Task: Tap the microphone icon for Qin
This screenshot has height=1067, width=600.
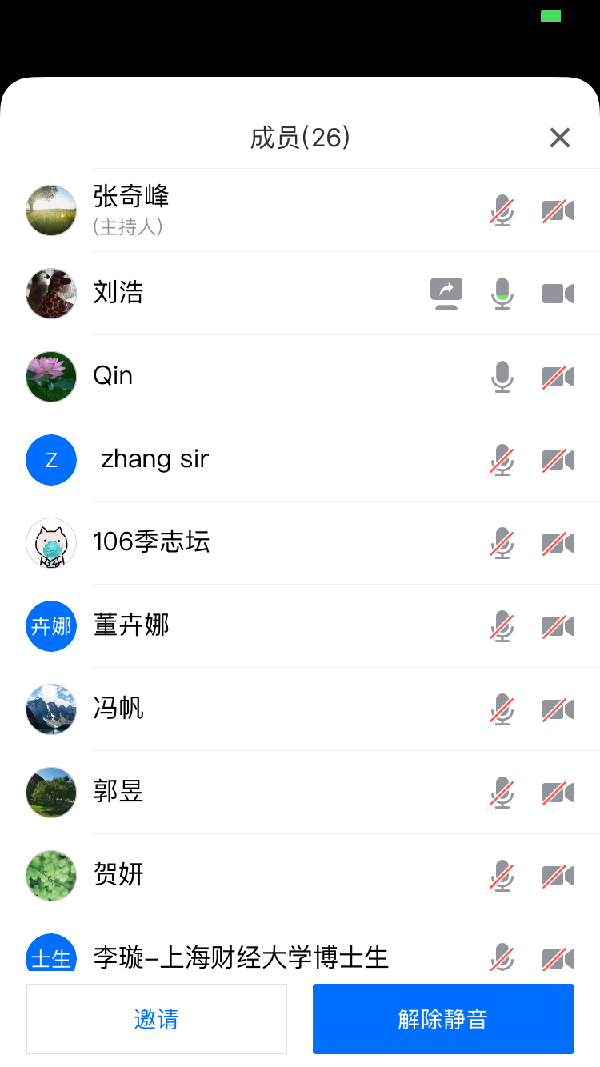Action: tap(502, 377)
